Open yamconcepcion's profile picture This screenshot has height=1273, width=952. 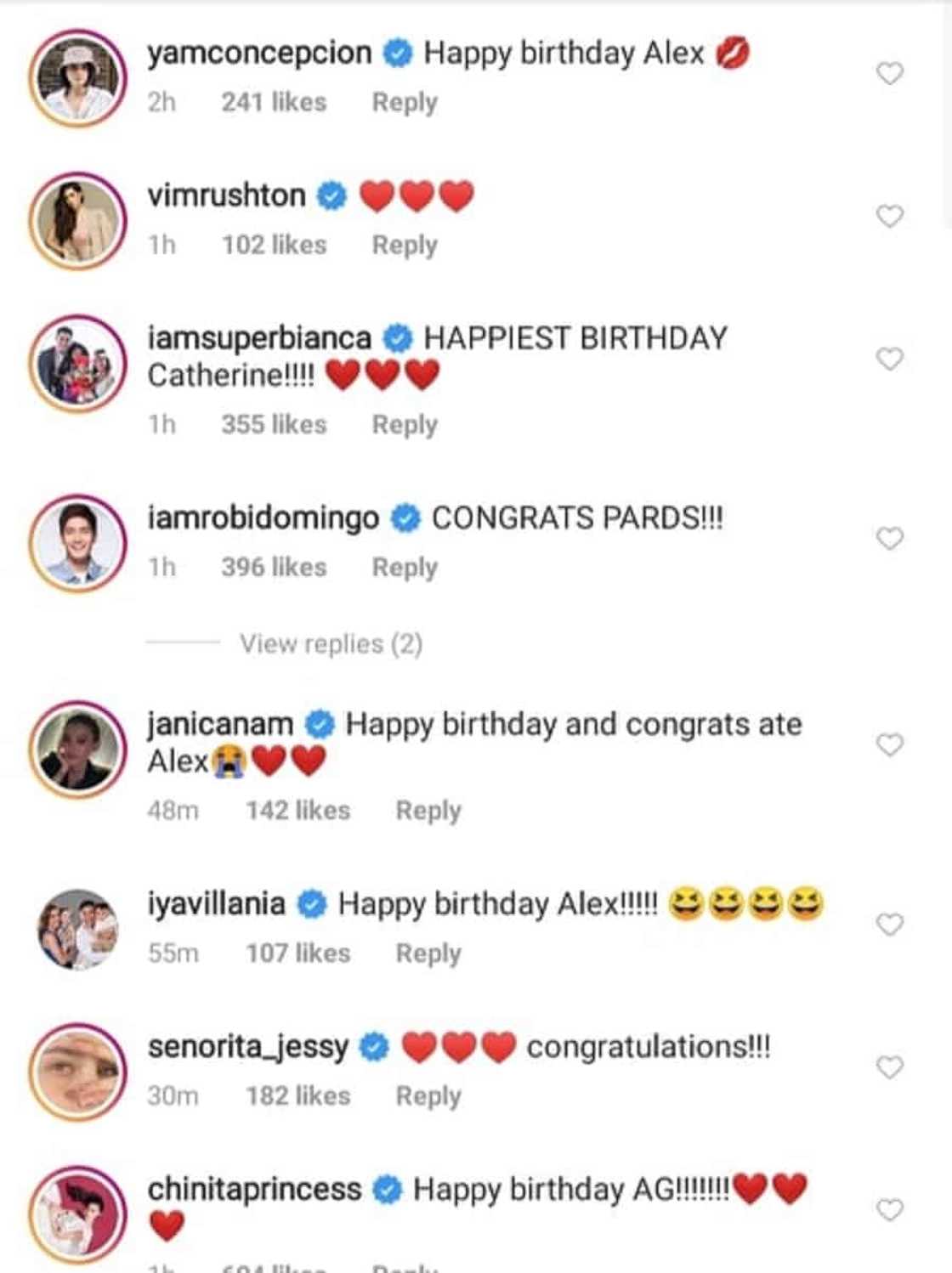[78, 78]
